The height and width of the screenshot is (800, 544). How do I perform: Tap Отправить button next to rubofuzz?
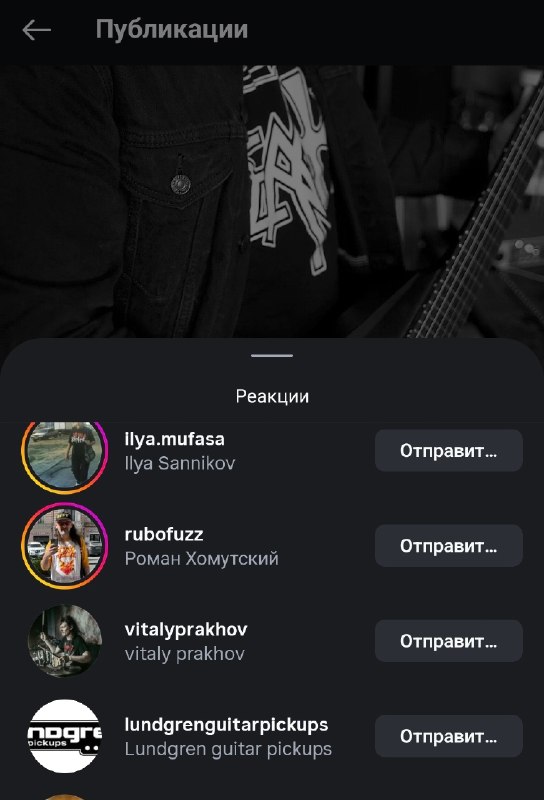tap(449, 546)
